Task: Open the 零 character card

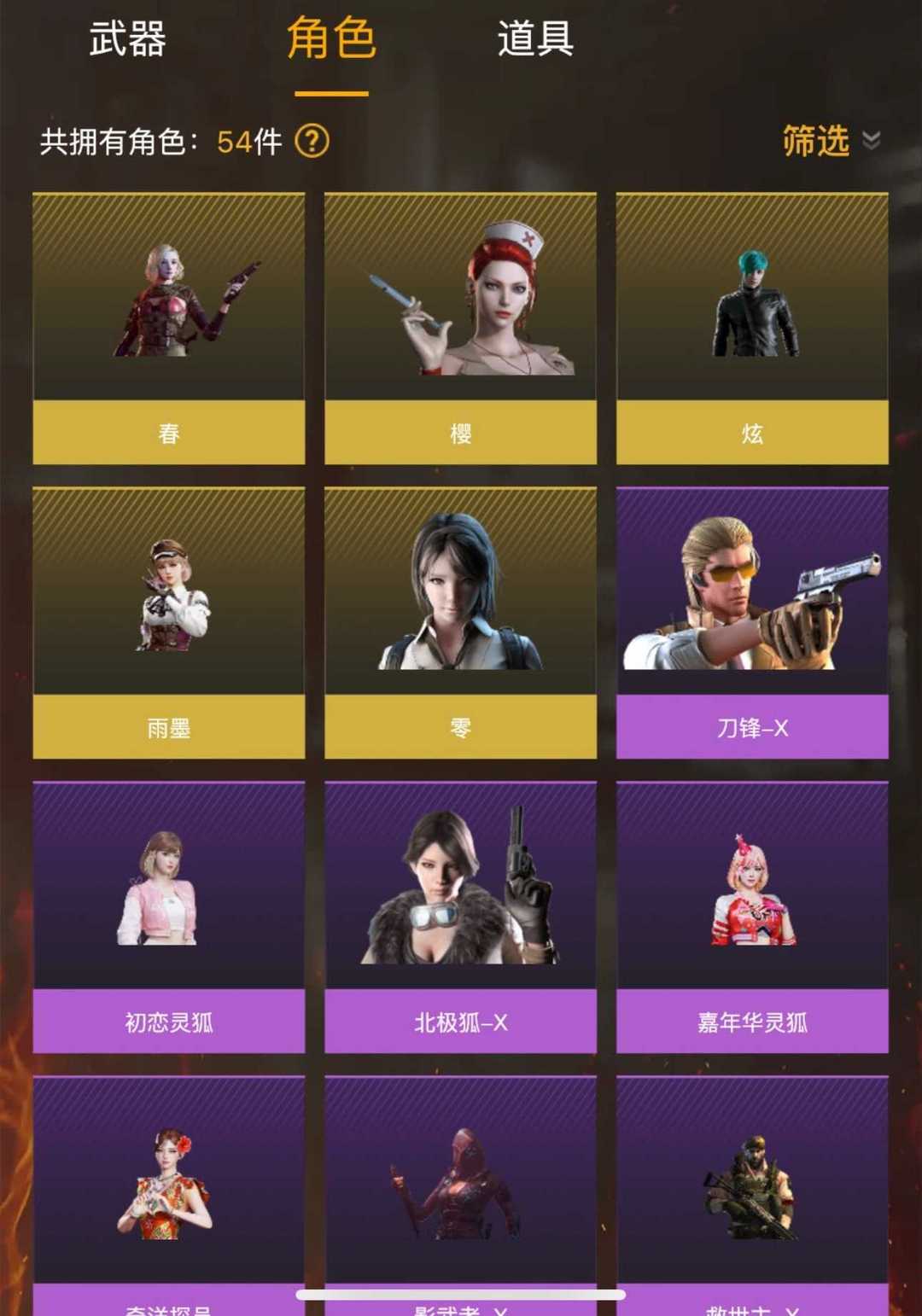Action: coord(460,623)
